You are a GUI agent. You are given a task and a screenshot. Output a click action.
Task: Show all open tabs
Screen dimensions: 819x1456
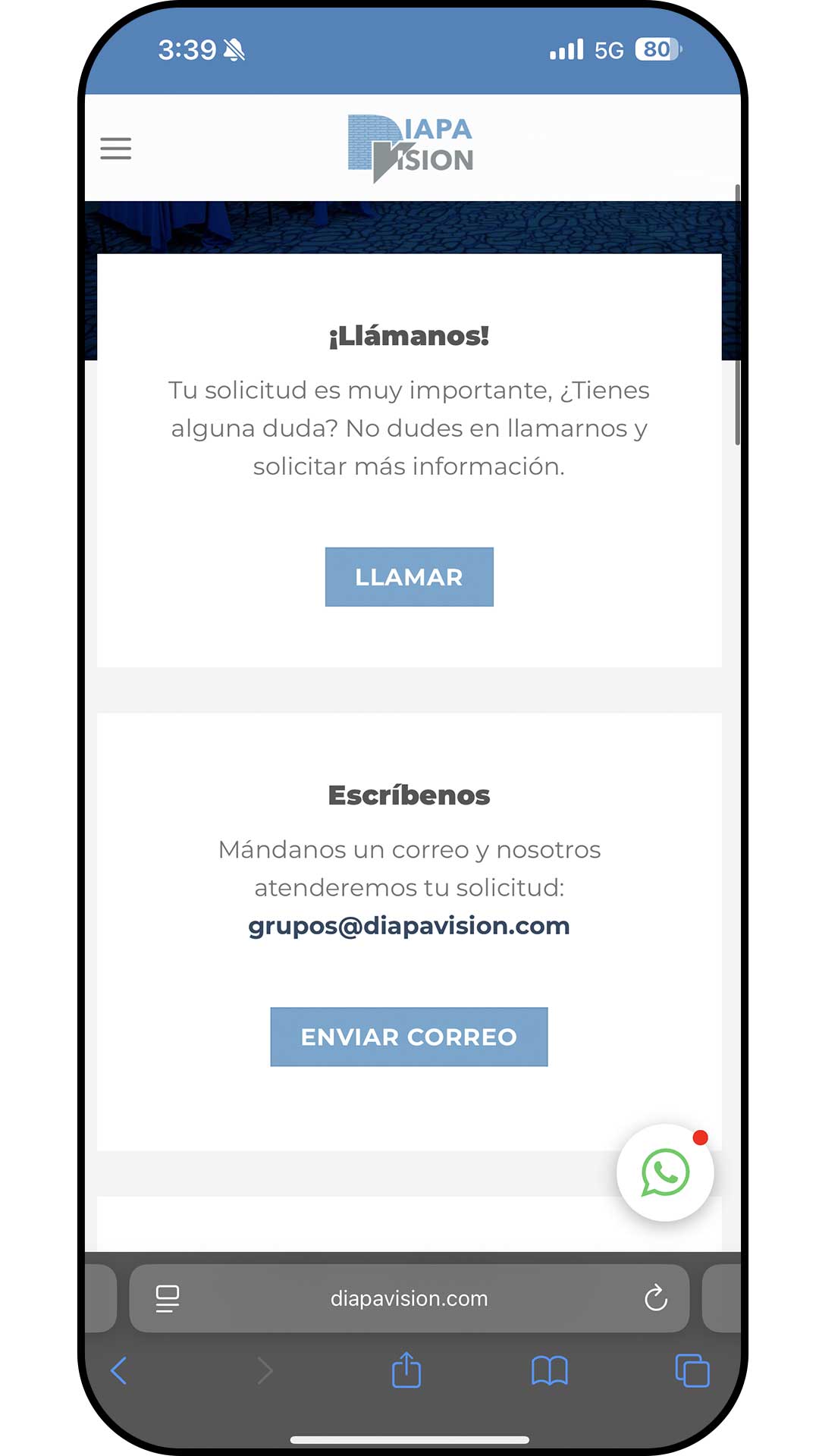692,1371
